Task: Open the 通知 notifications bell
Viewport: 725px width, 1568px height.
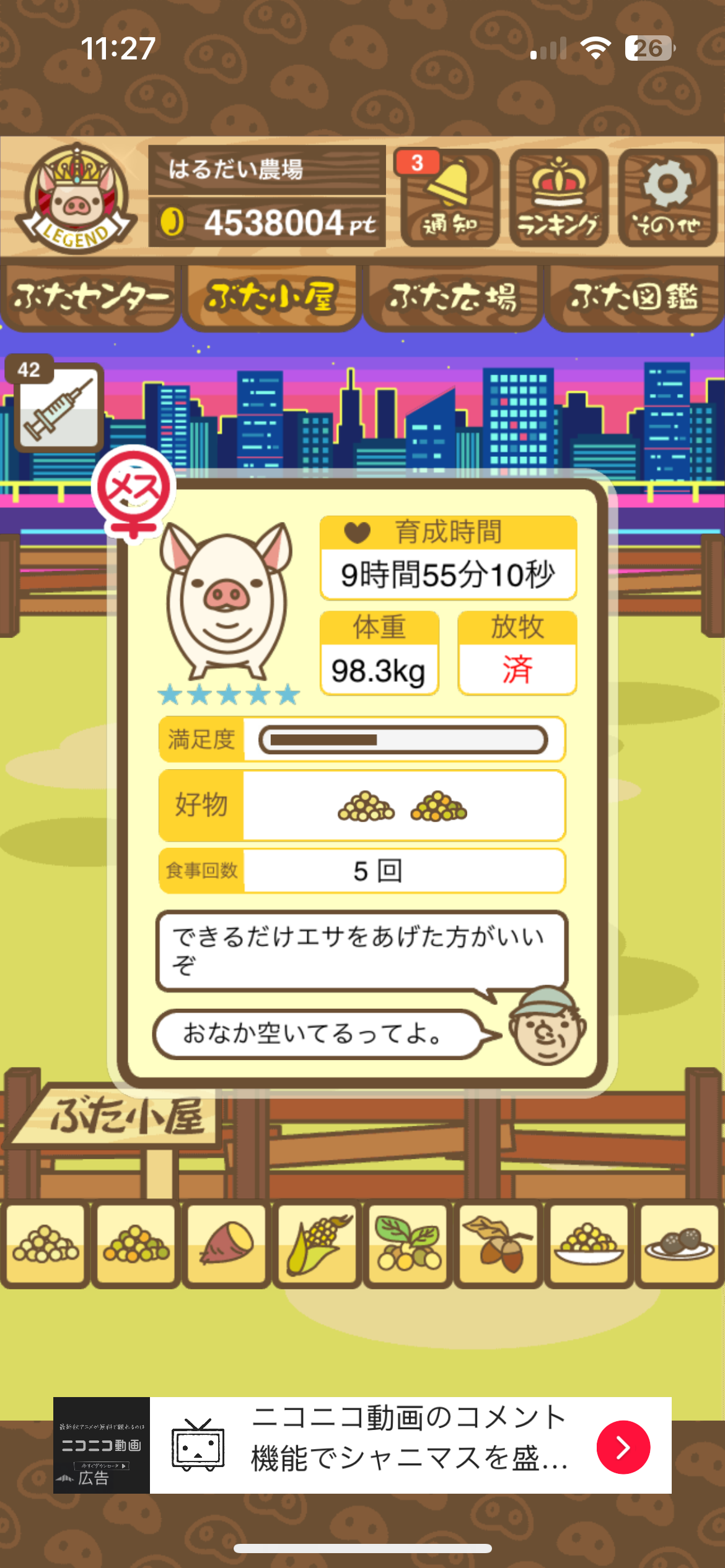Action: (450, 198)
